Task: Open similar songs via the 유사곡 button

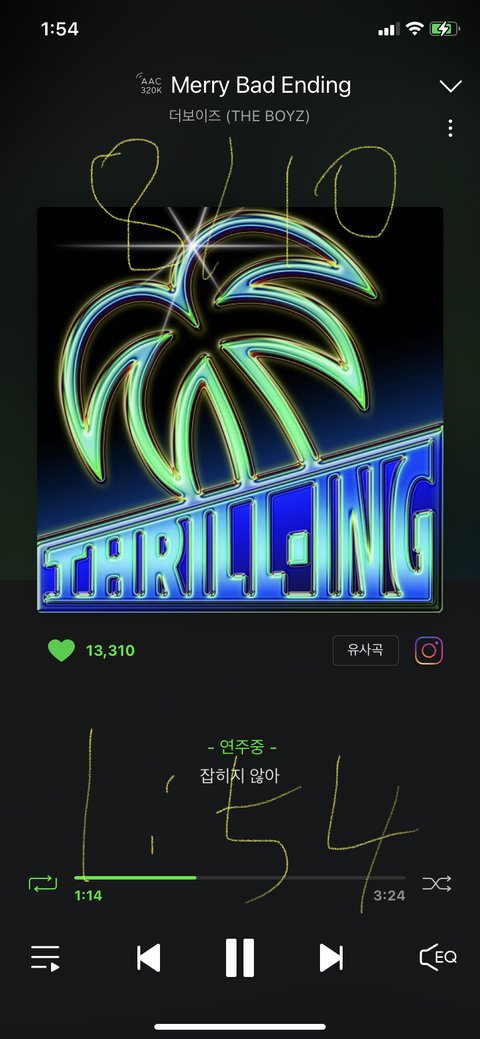Action: pyautogui.click(x=365, y=650)
